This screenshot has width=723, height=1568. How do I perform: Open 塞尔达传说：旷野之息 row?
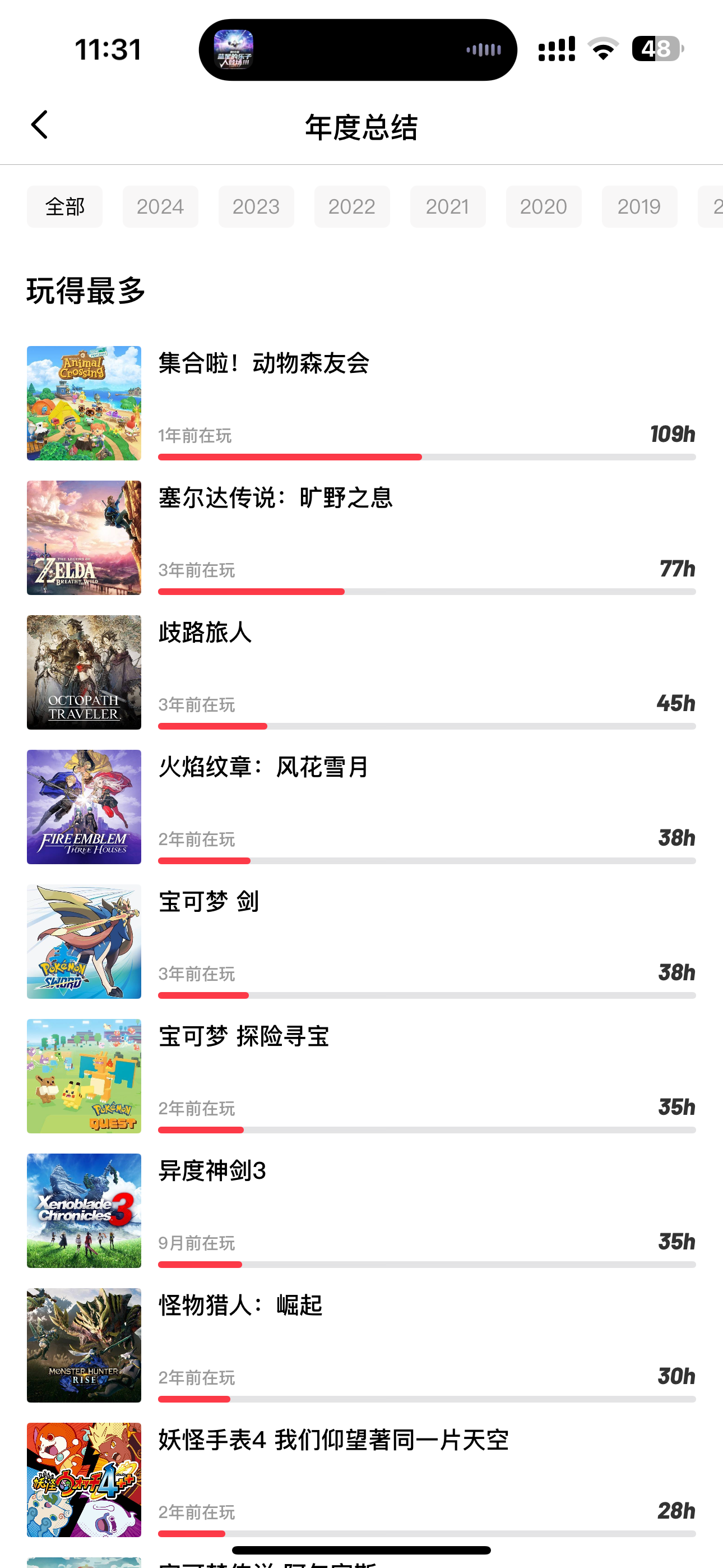tap(361, 537)
